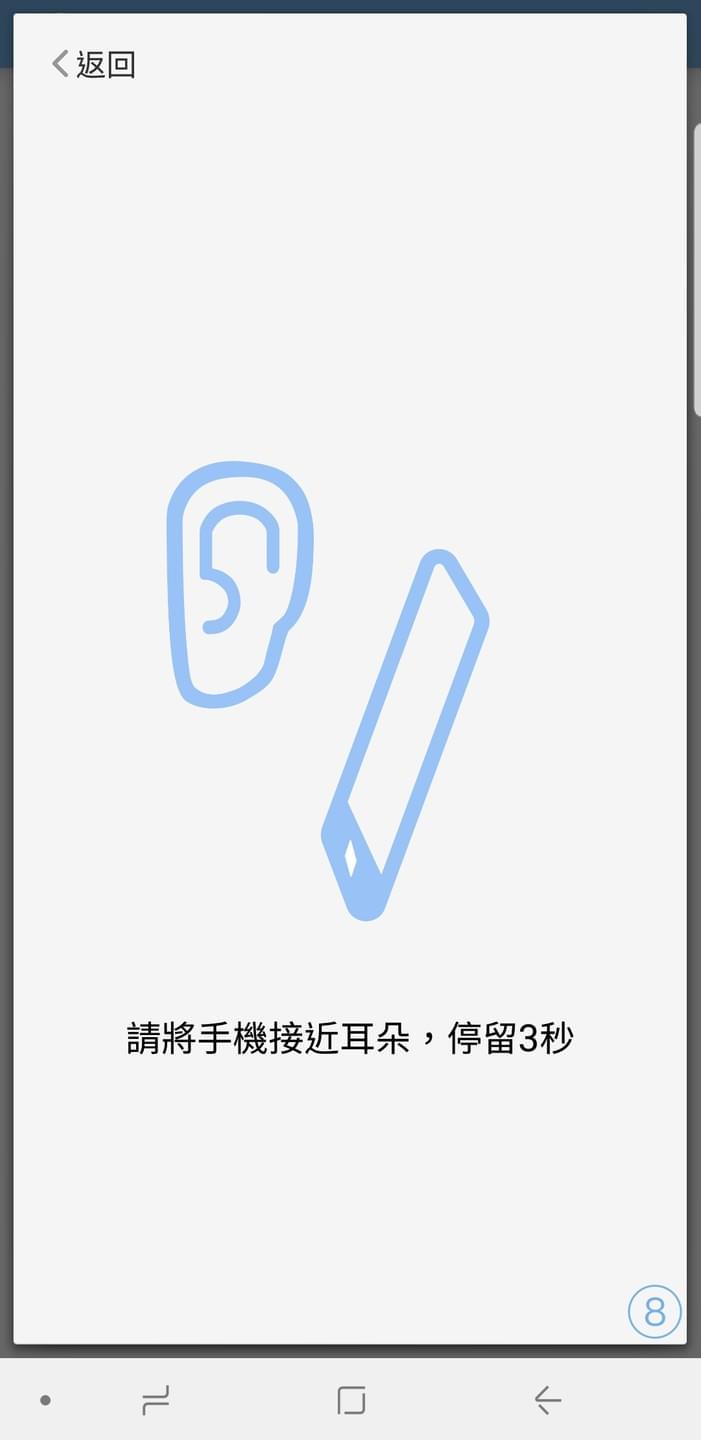Viewport: 701px width, 1440px height.
Task: Go to the home screen
Action: tap(351, 1400)
